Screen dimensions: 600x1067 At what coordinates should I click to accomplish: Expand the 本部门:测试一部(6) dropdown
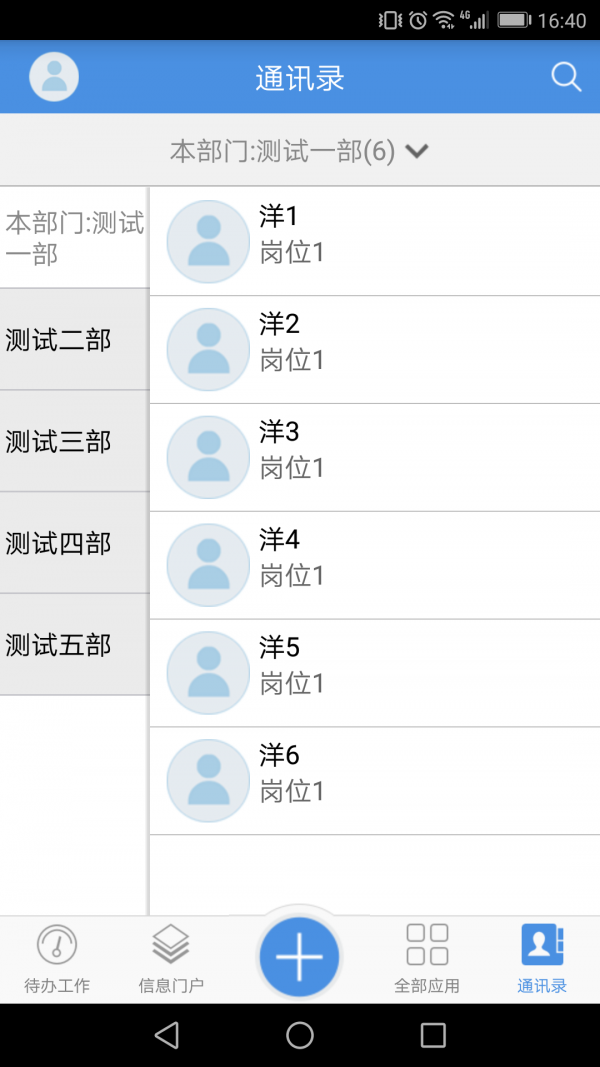click(300, 151)
